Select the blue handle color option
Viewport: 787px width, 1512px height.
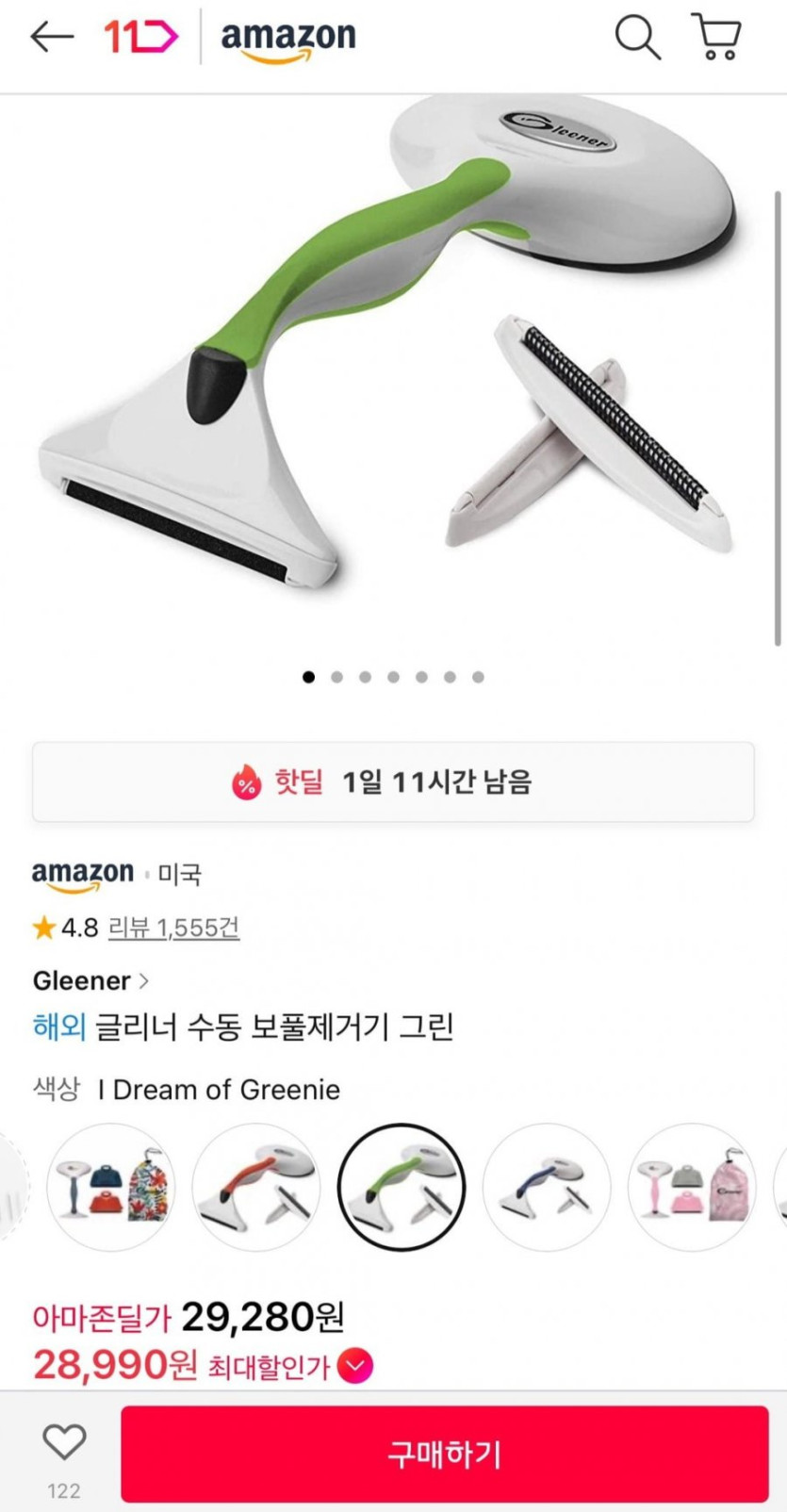[x=547, y=1187]
